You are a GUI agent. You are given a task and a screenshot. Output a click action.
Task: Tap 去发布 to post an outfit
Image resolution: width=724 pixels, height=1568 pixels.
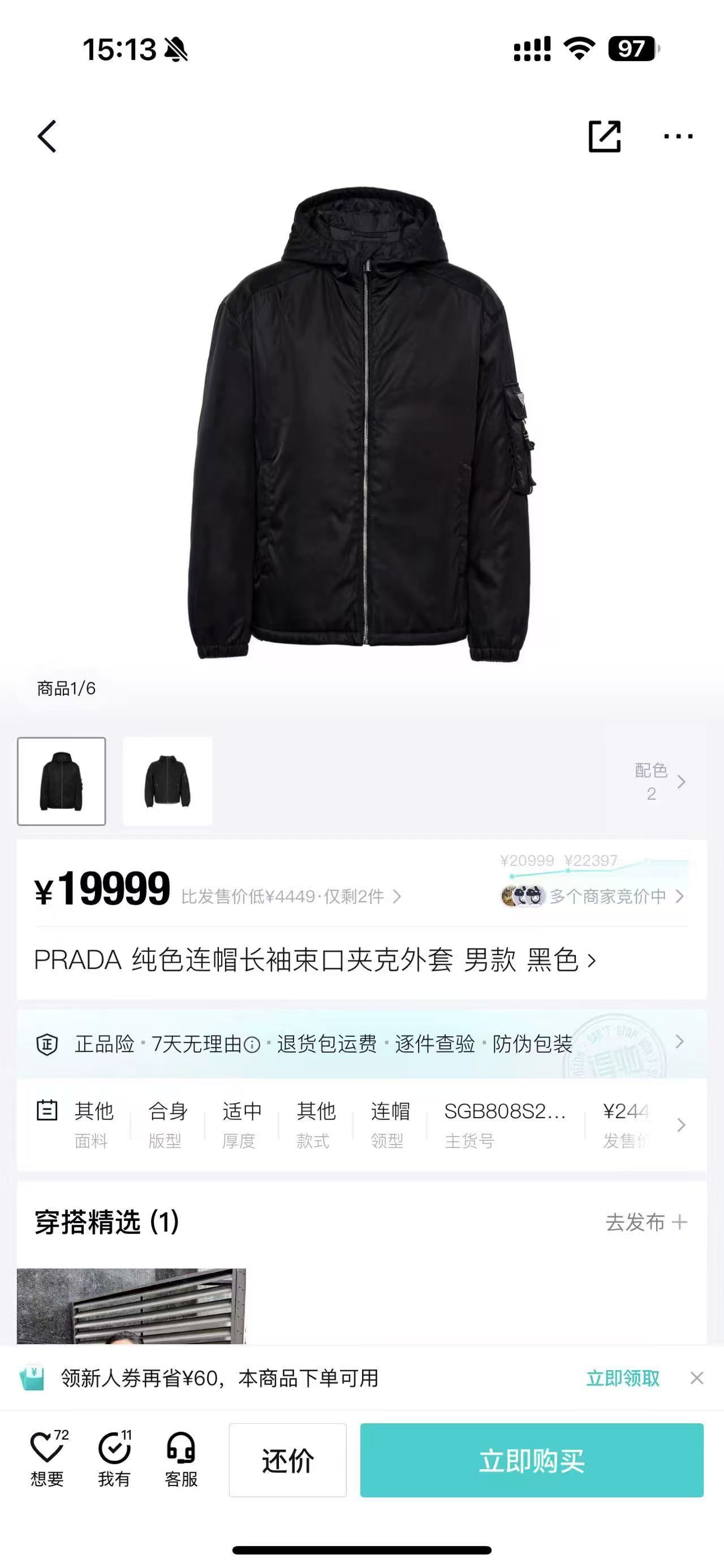(x=647, y=1222)
